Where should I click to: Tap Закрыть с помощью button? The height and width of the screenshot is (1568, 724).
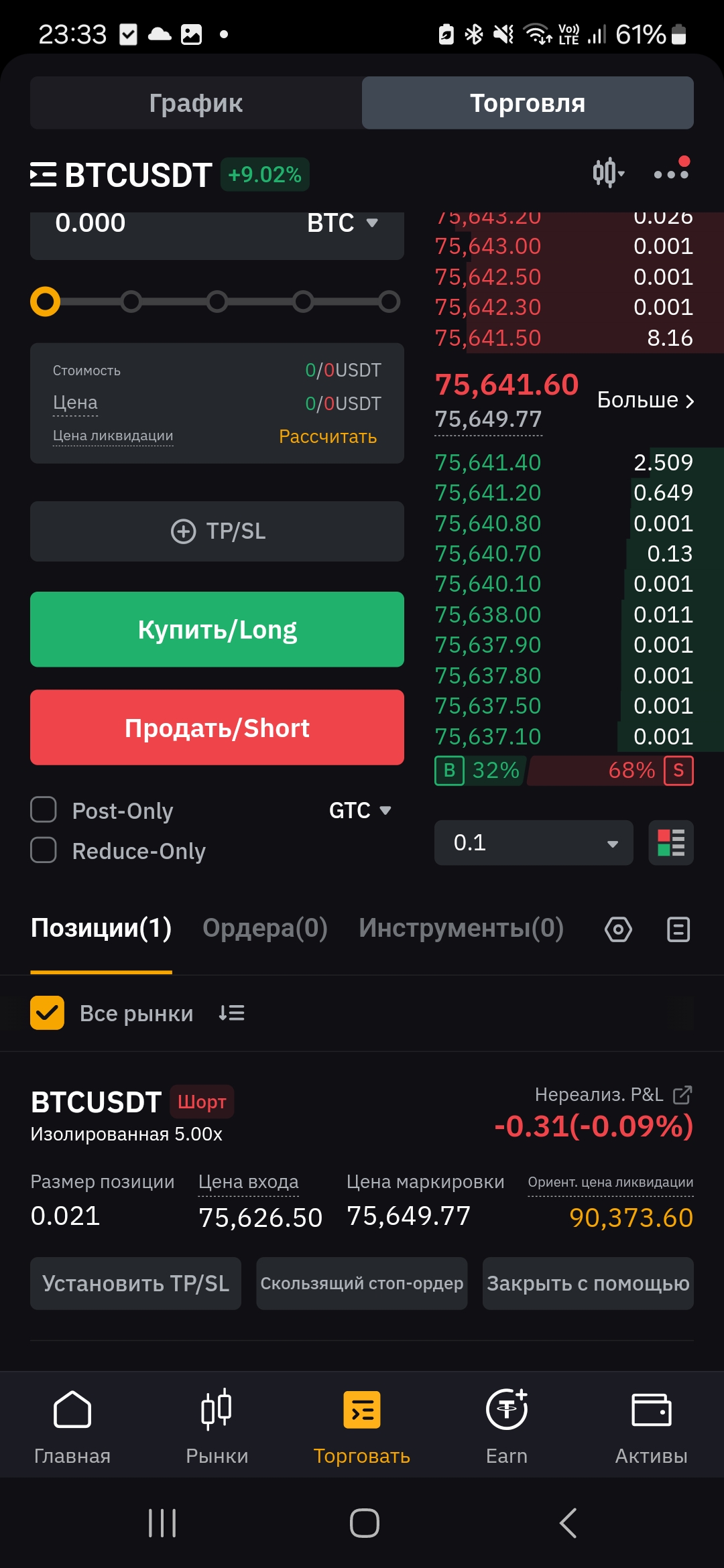click(588, 1283)
